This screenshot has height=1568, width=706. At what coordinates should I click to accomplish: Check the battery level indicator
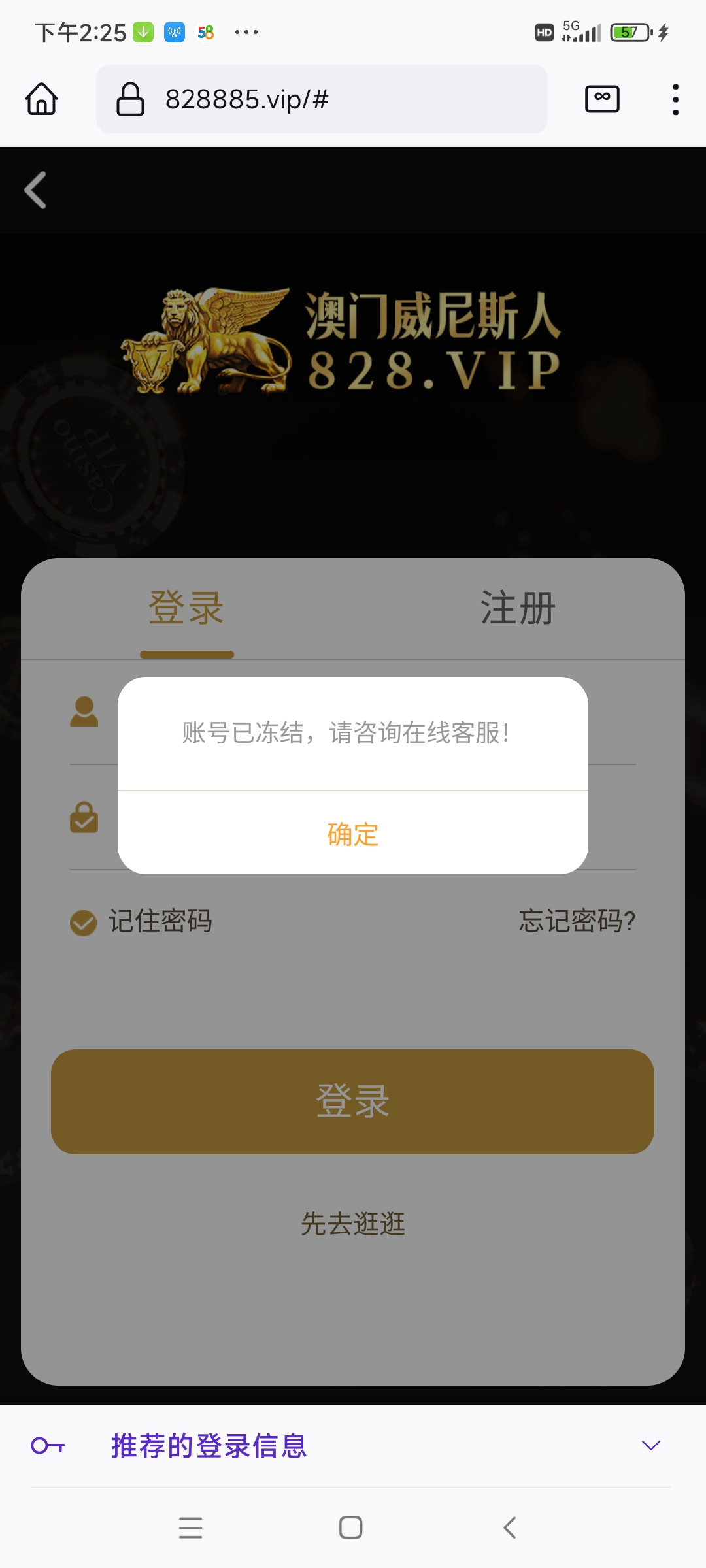pyautogui.click(x=629, y=31)
